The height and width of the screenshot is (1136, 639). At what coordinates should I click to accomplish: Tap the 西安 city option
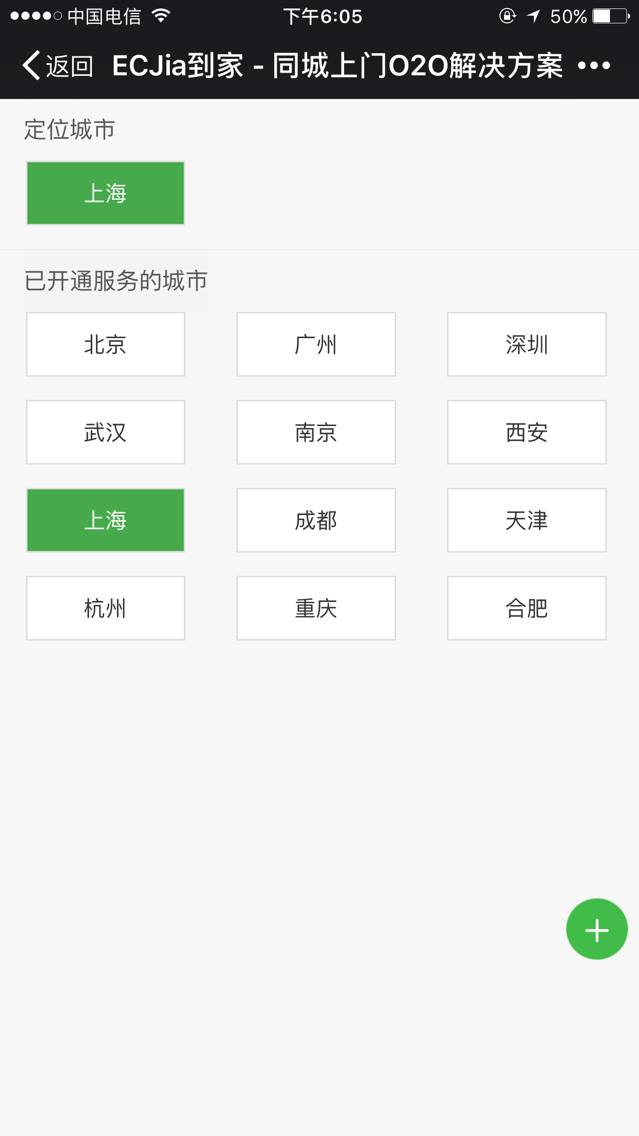[527, 432]
